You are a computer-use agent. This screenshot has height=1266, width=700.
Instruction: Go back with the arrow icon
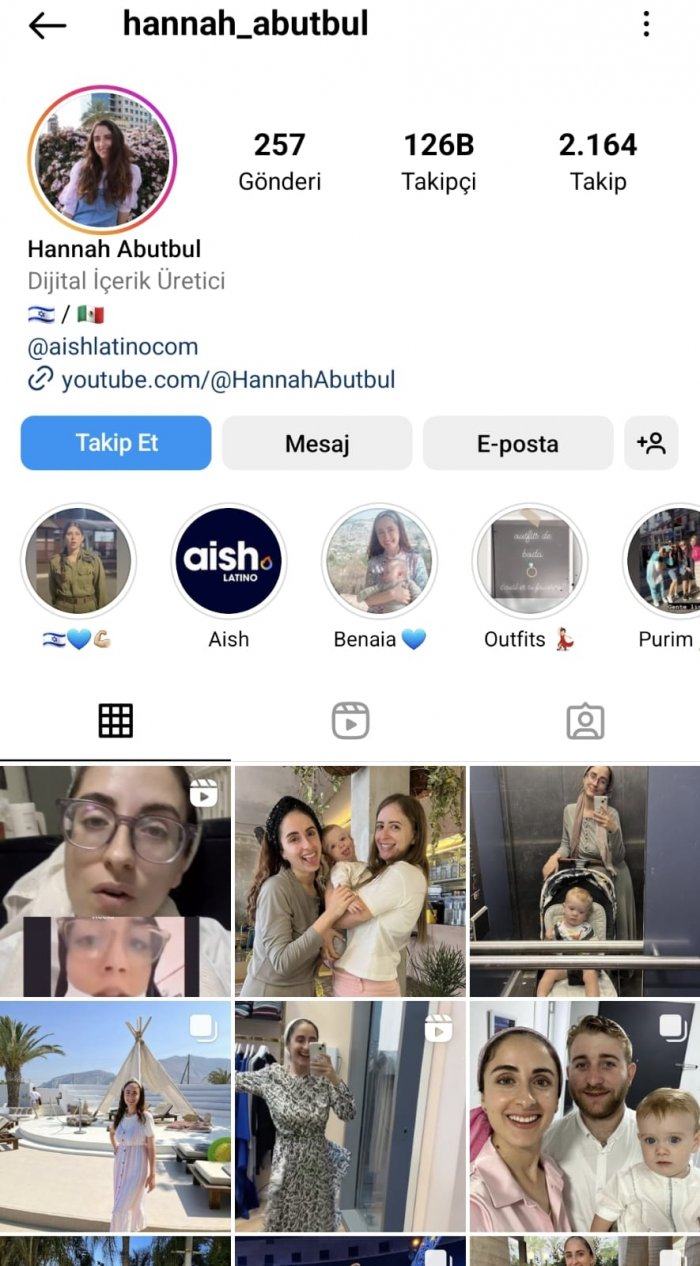(x=47, y=26)
